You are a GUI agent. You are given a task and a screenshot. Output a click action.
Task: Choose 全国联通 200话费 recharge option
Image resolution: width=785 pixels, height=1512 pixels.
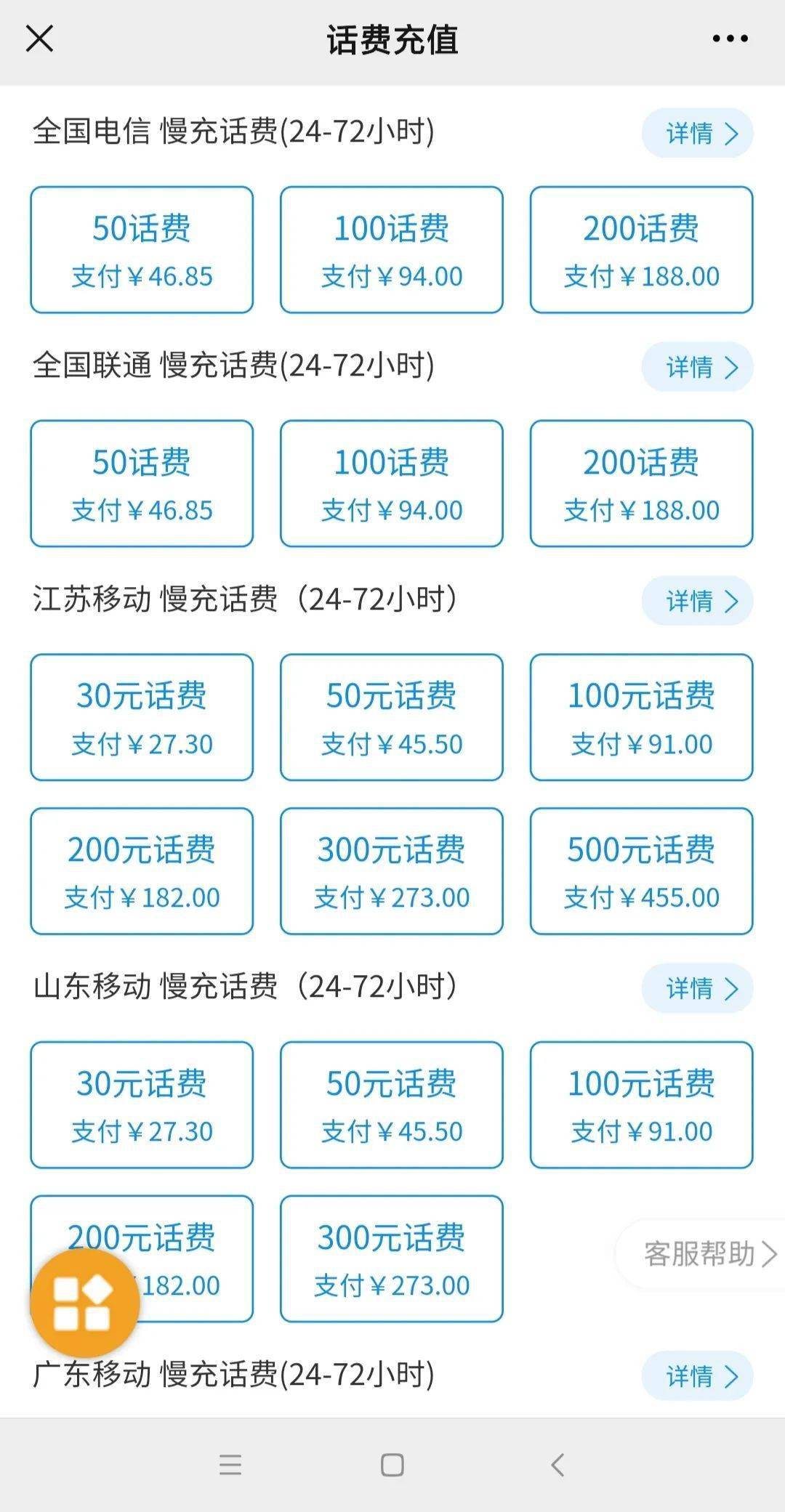point(640,484)
